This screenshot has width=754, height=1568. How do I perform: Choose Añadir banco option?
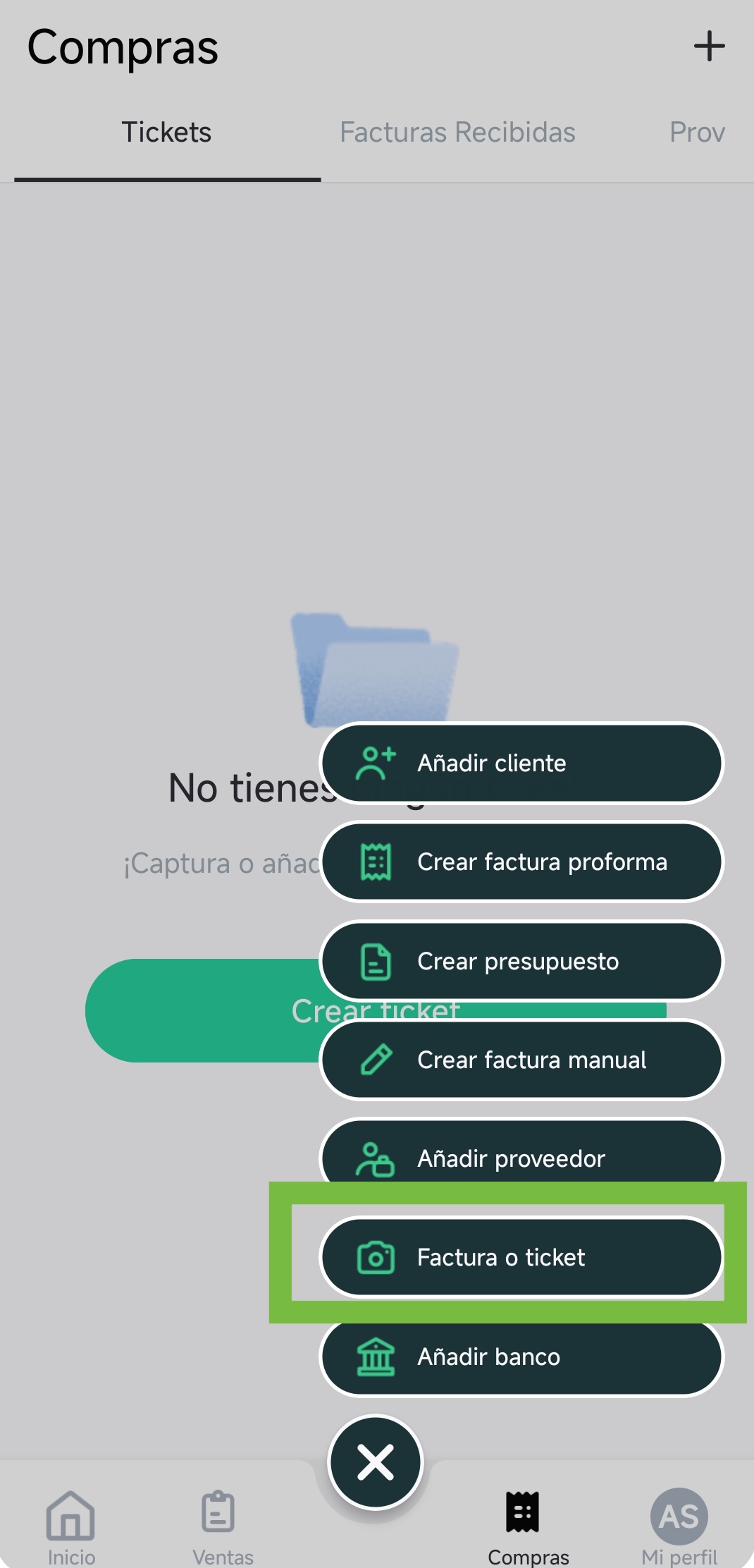pos(521,1356)
